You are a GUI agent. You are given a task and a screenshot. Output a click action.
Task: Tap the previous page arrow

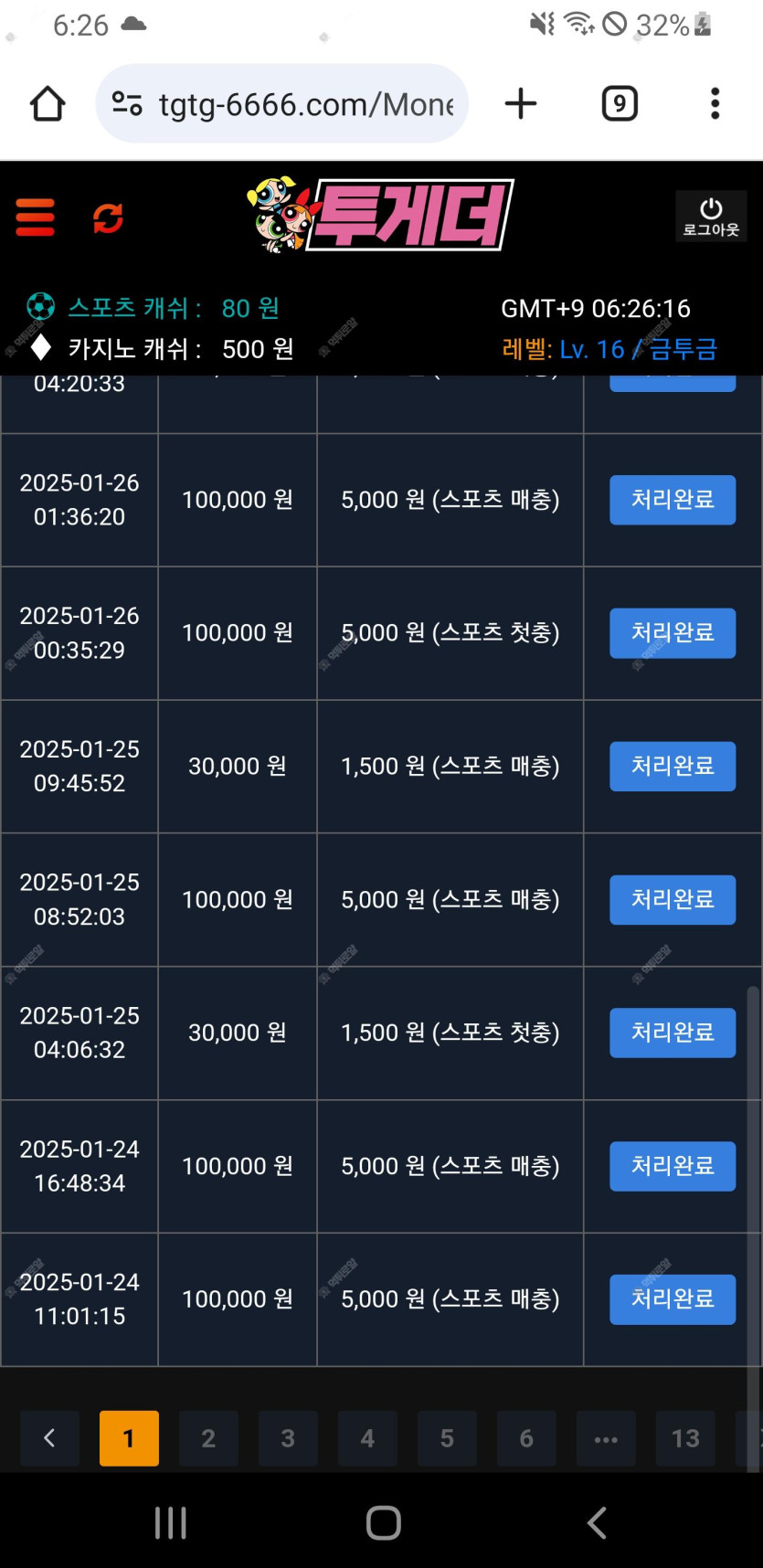pos(49,1438)
